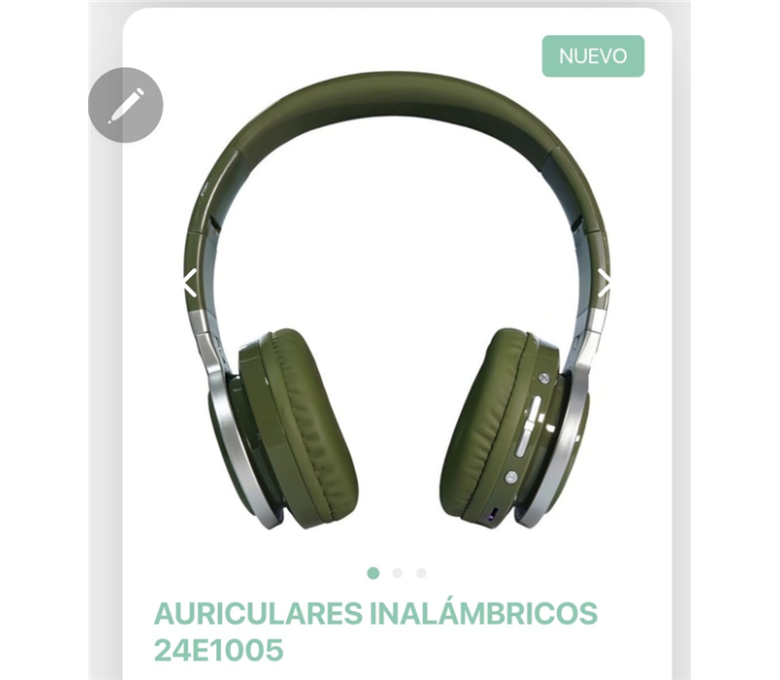Tap the pencil edit icon
780x680 pixels.
(125, 105)
